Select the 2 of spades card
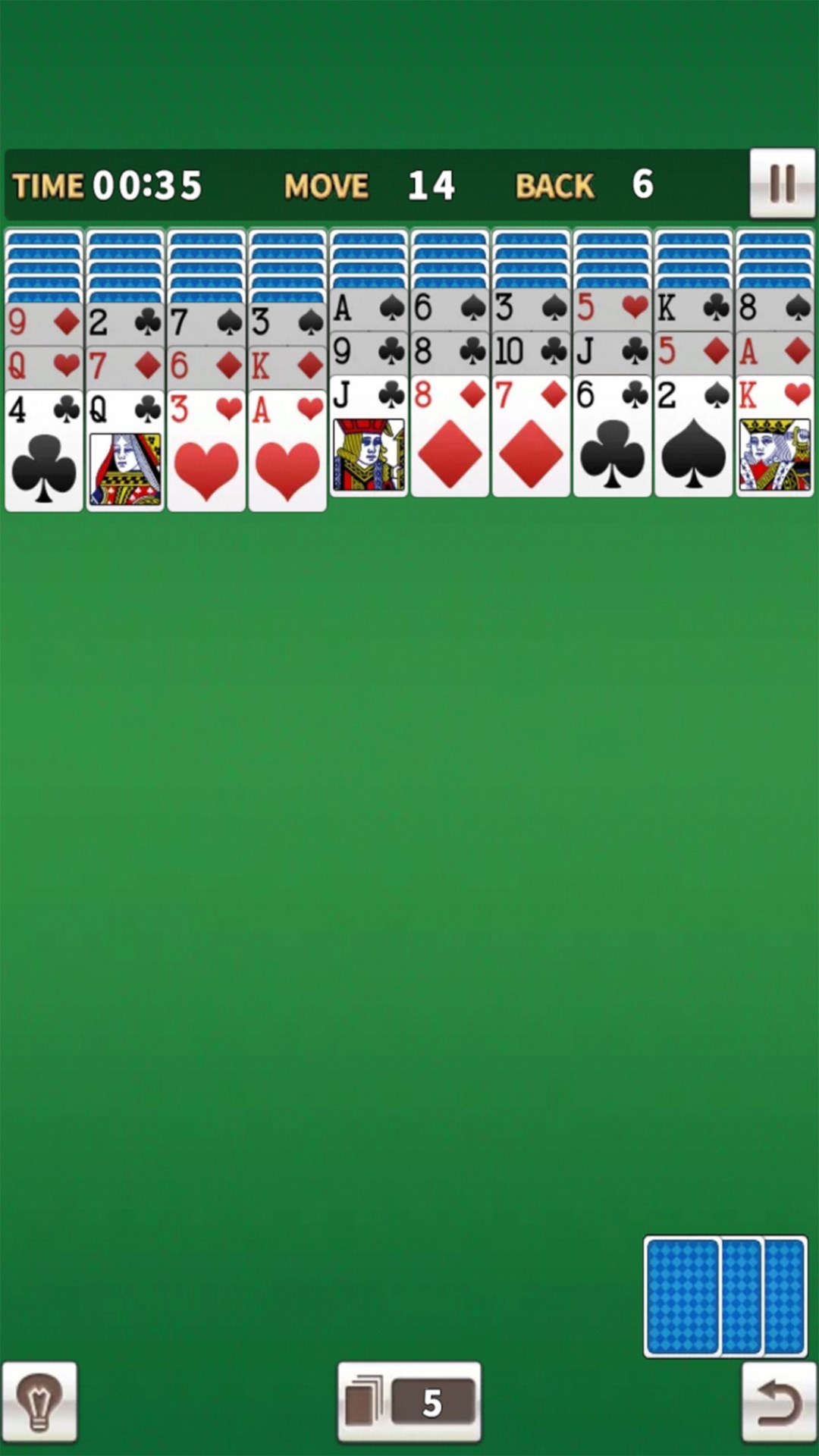Image resolution: width=819 pixels, height=1456 pixels. (693, 438)
